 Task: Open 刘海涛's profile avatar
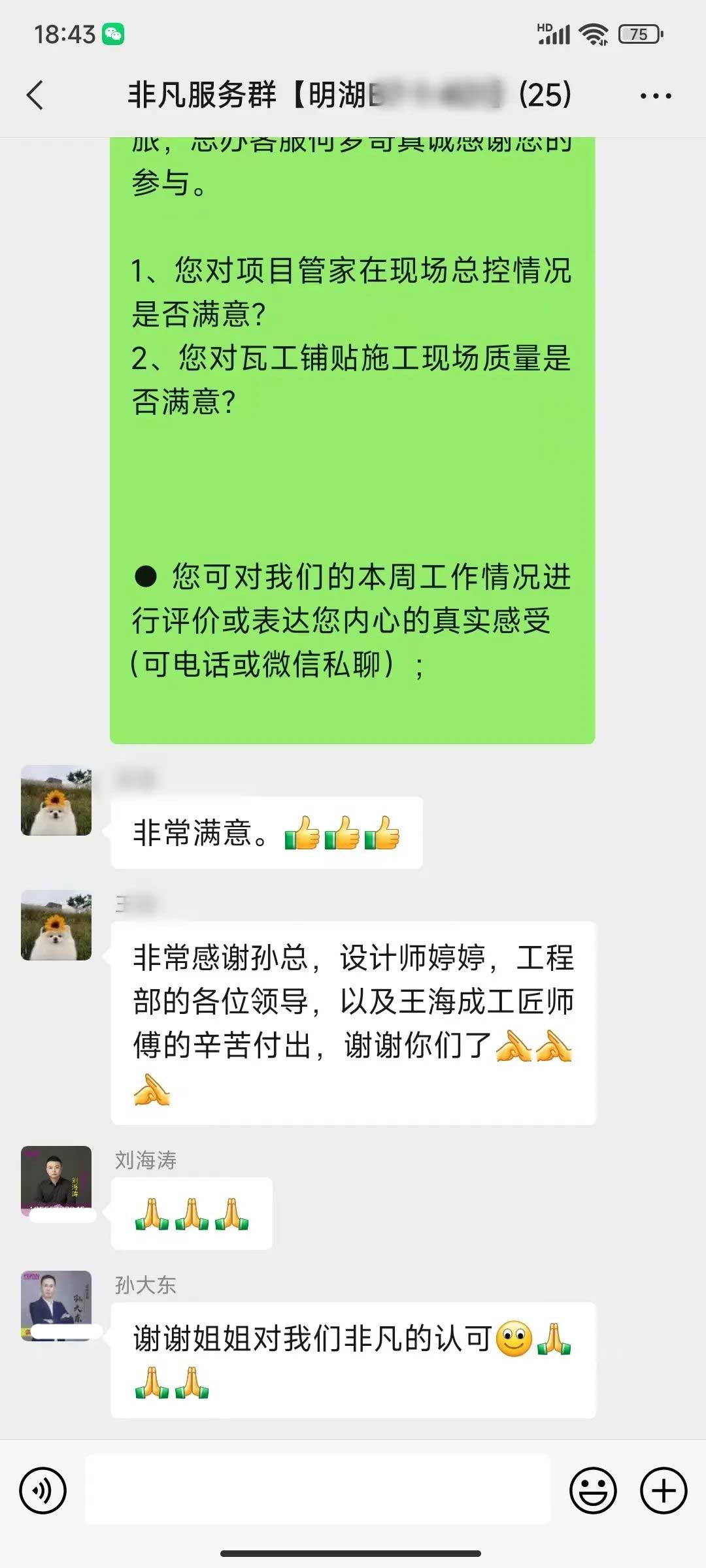tap(56, 1181)
